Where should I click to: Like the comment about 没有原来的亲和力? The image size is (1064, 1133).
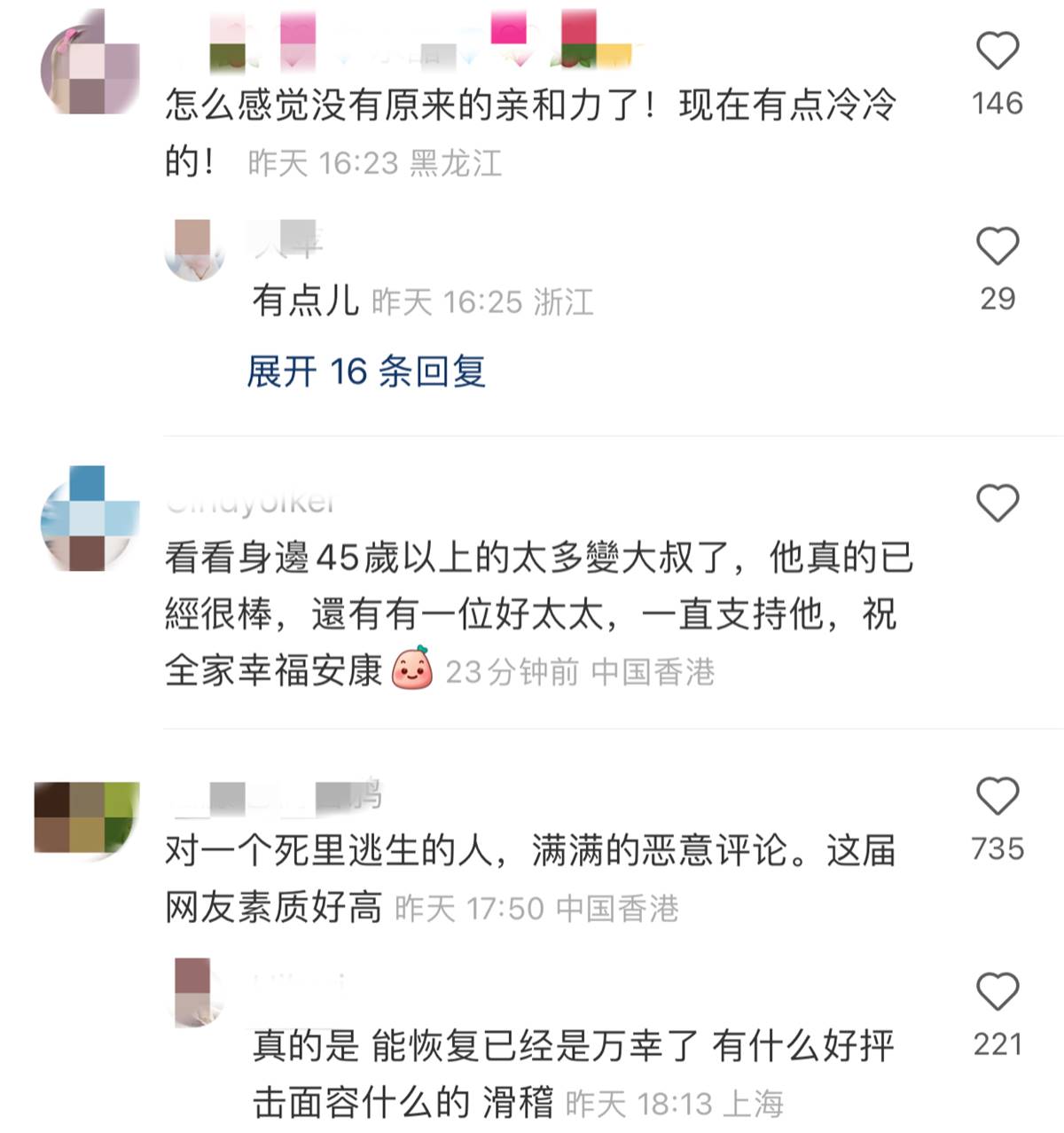[997, 51]
